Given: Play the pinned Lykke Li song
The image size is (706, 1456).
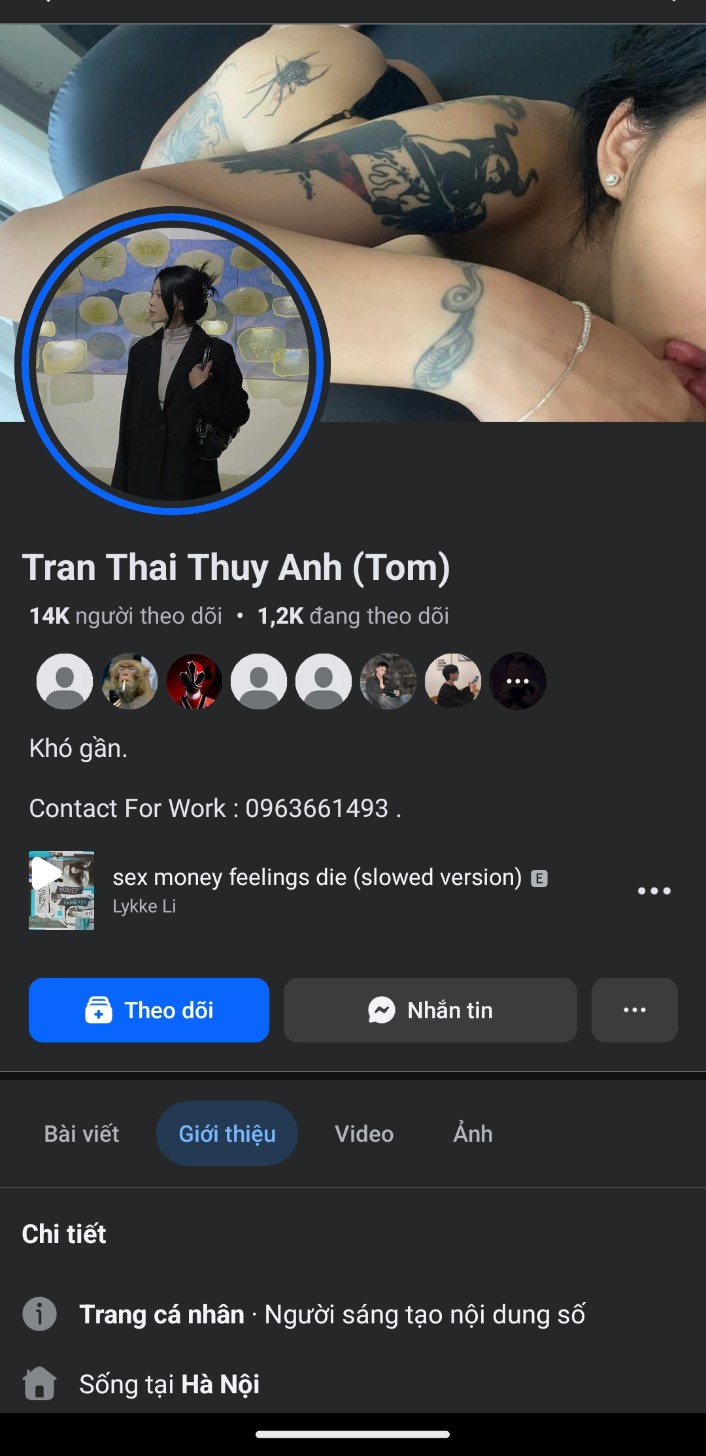Looking at the screenshot, I should [47, 875].
